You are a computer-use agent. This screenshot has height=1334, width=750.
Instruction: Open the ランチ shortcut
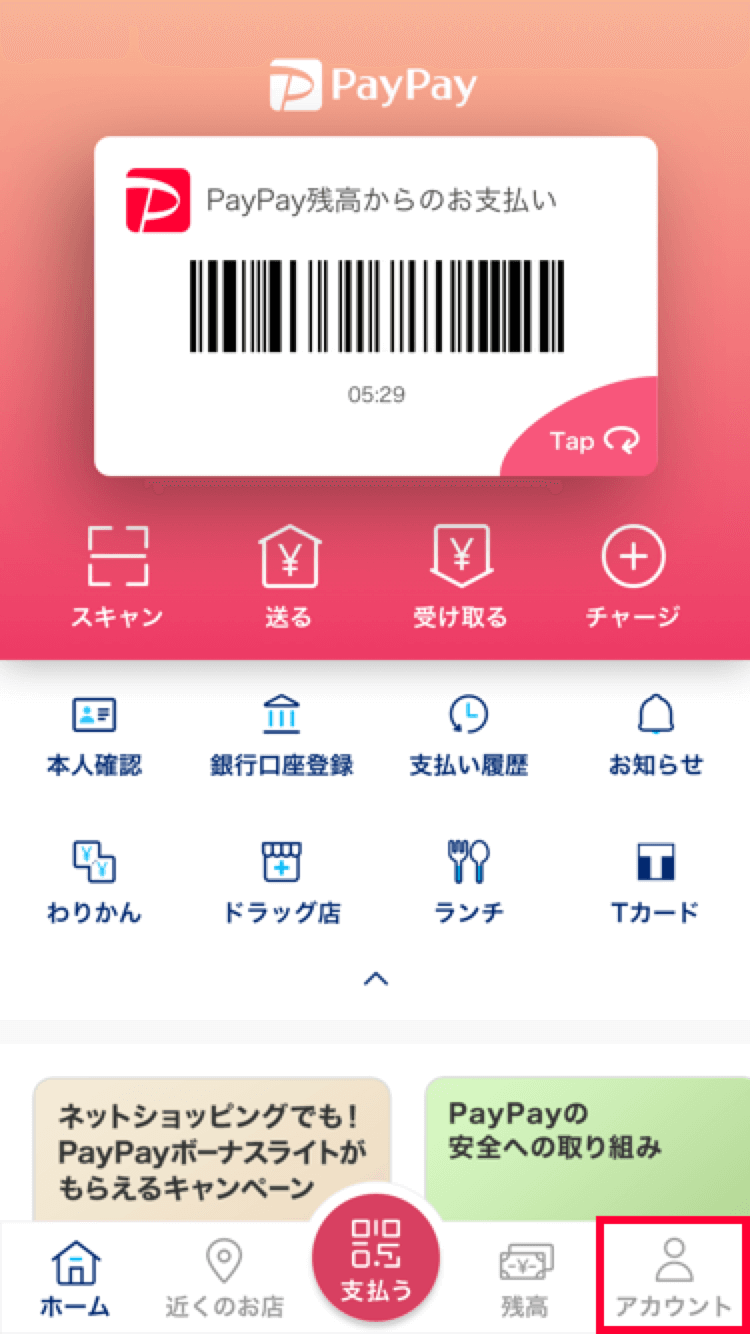pyautogui.click(x=468, y=884)
